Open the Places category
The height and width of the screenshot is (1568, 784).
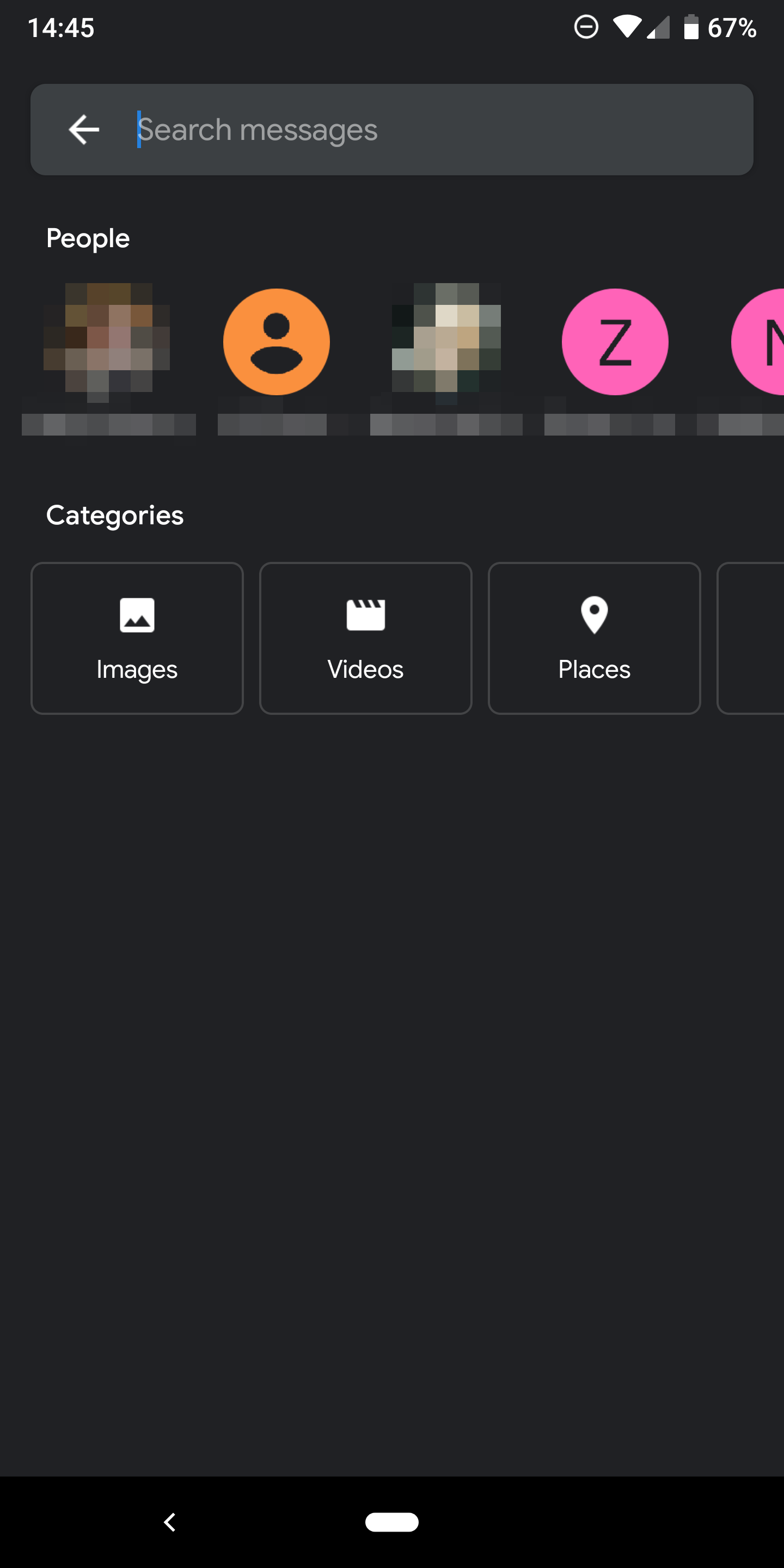click(594, 638)
